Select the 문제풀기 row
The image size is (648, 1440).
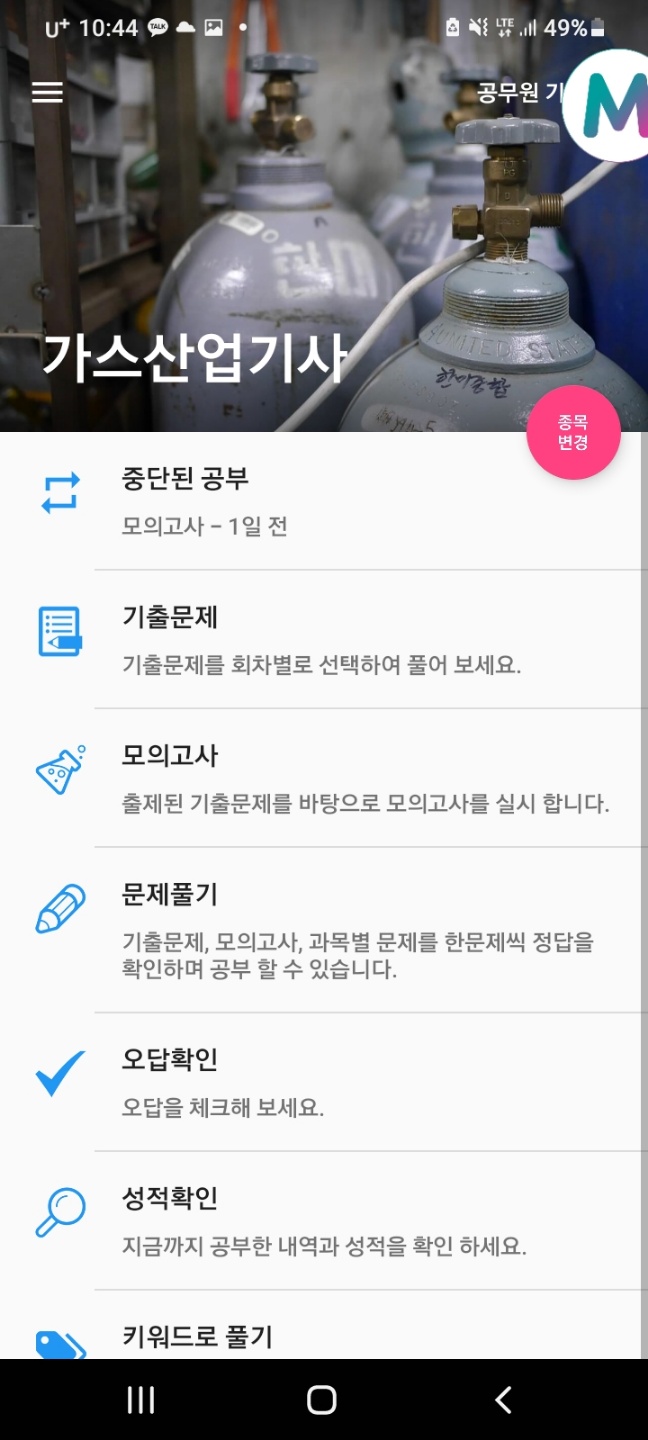(320, 930)
